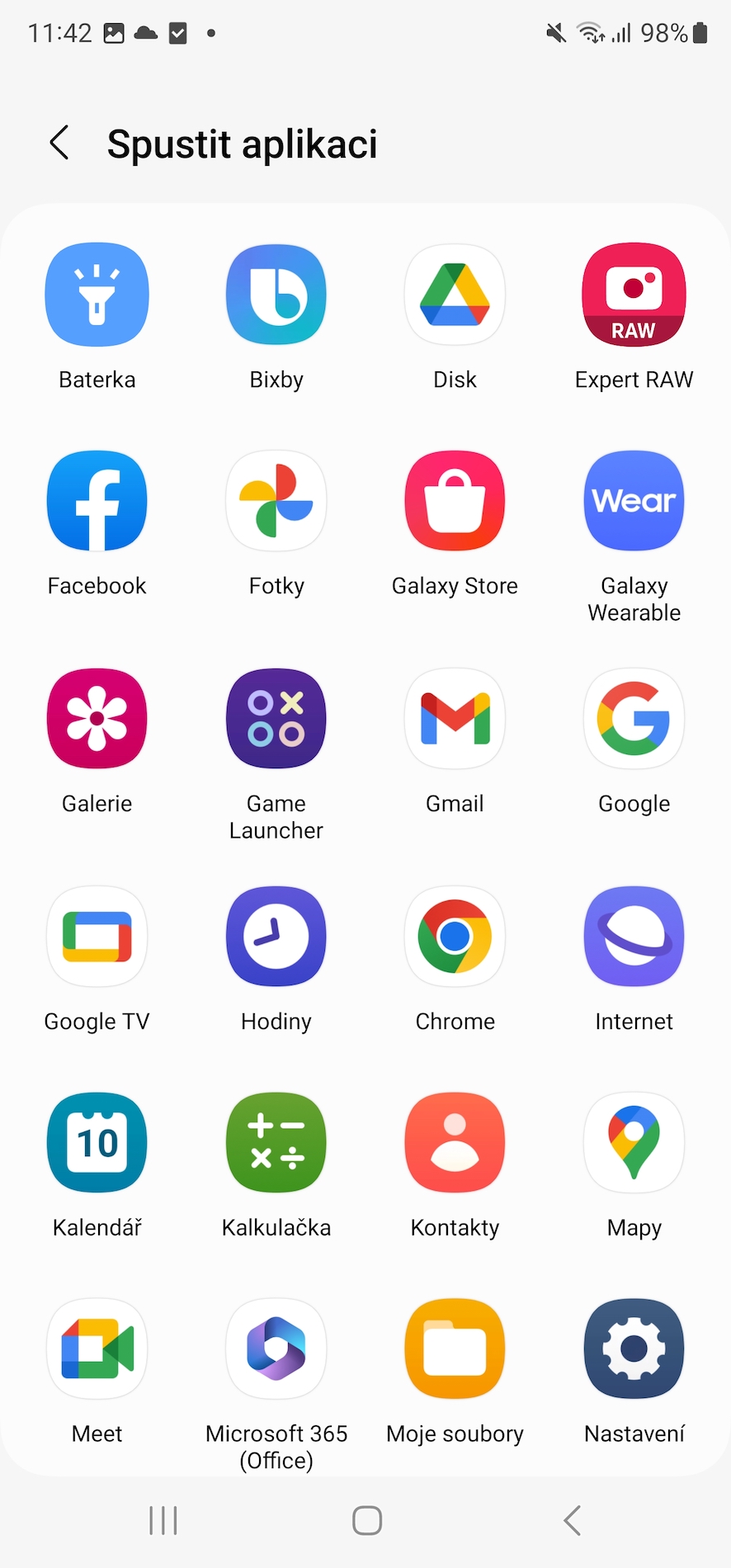Select Galaxy Store
The height and width of the screenshot is (1568, 731).
(455, 501)
